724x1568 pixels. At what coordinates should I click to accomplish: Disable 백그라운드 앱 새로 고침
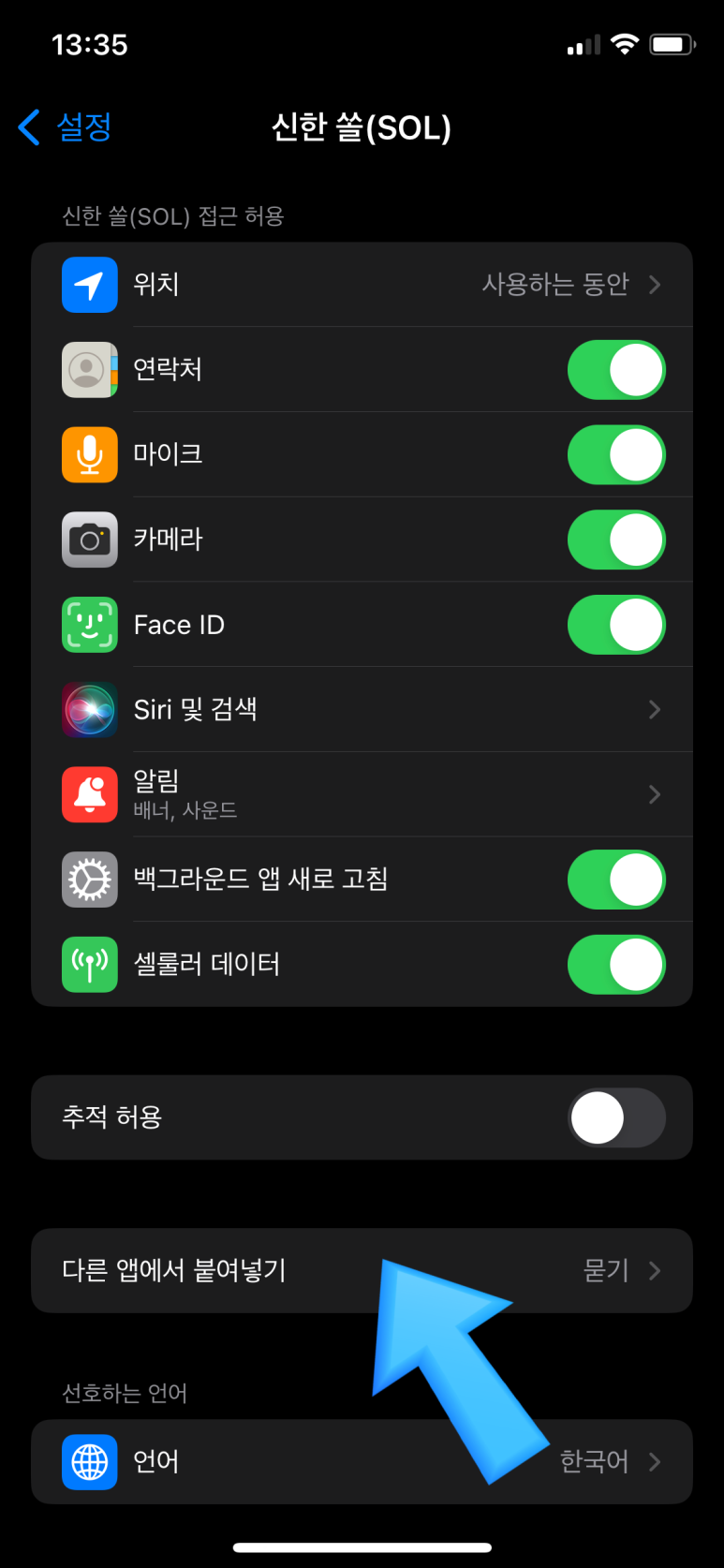pos(616,880)
